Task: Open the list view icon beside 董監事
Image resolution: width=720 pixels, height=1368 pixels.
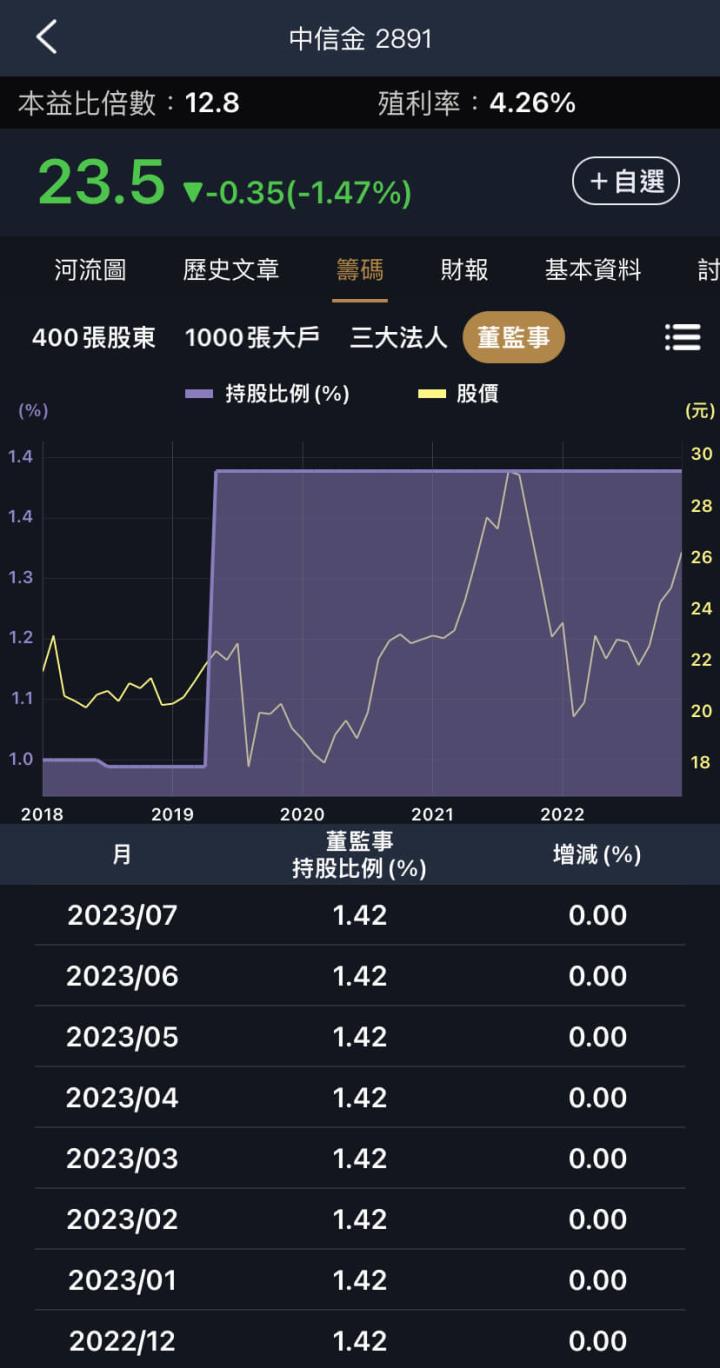Action: [x=683, y=337]
